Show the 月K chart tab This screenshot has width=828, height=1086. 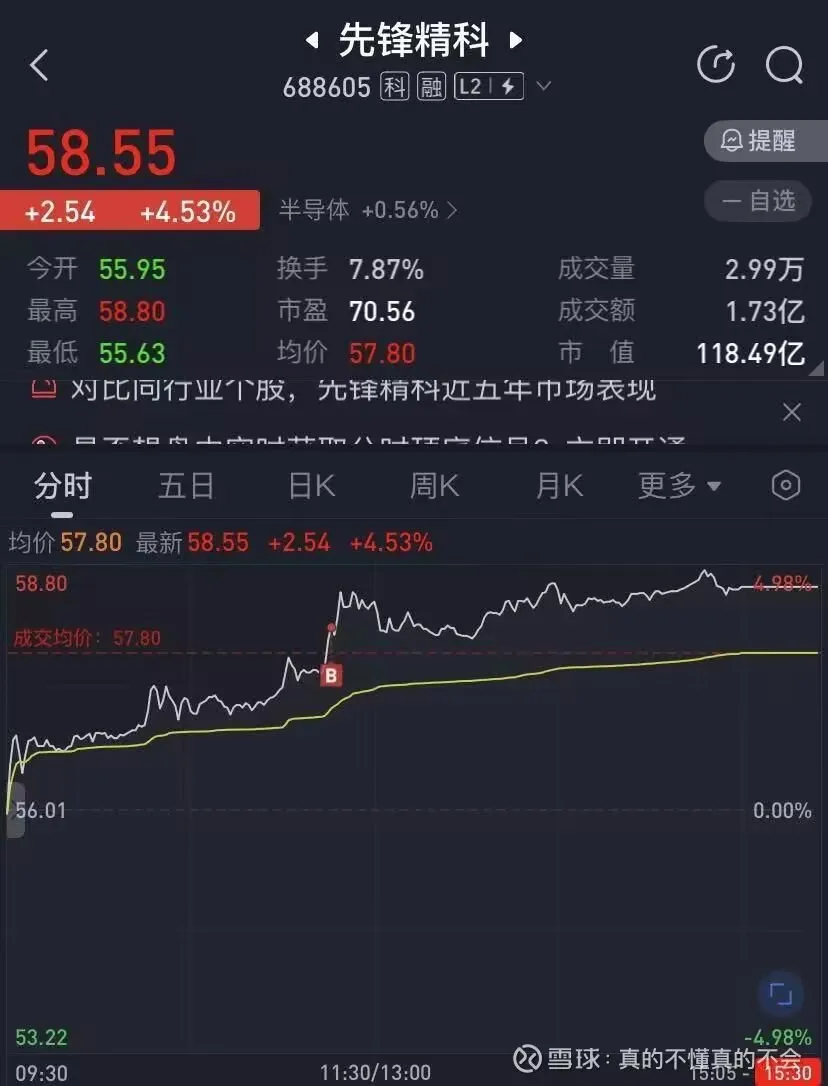[x=558, y=486]
